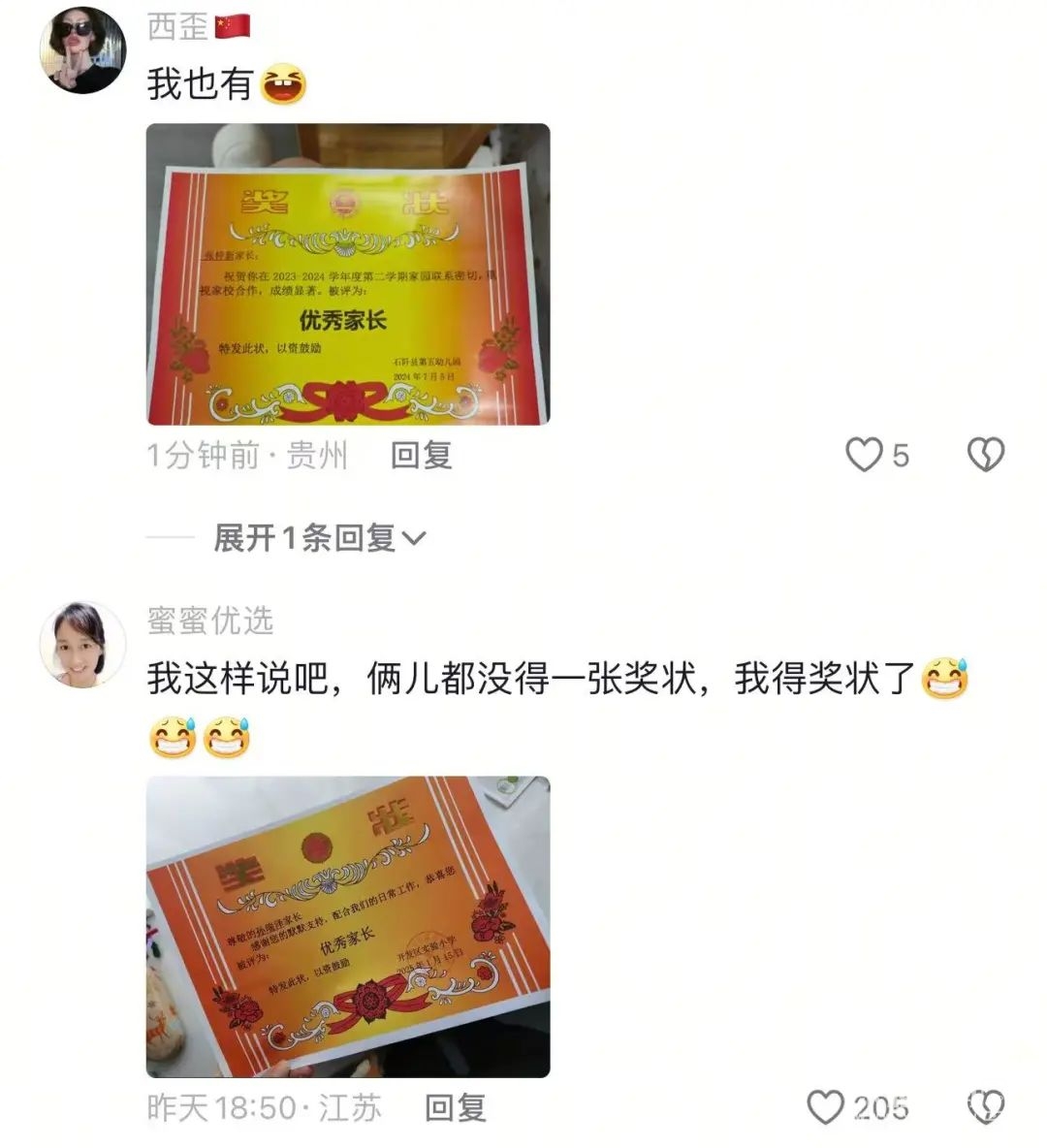Expand 展开1条回复
This screenshot has width=1047, height=1148.
pos(319,537)
